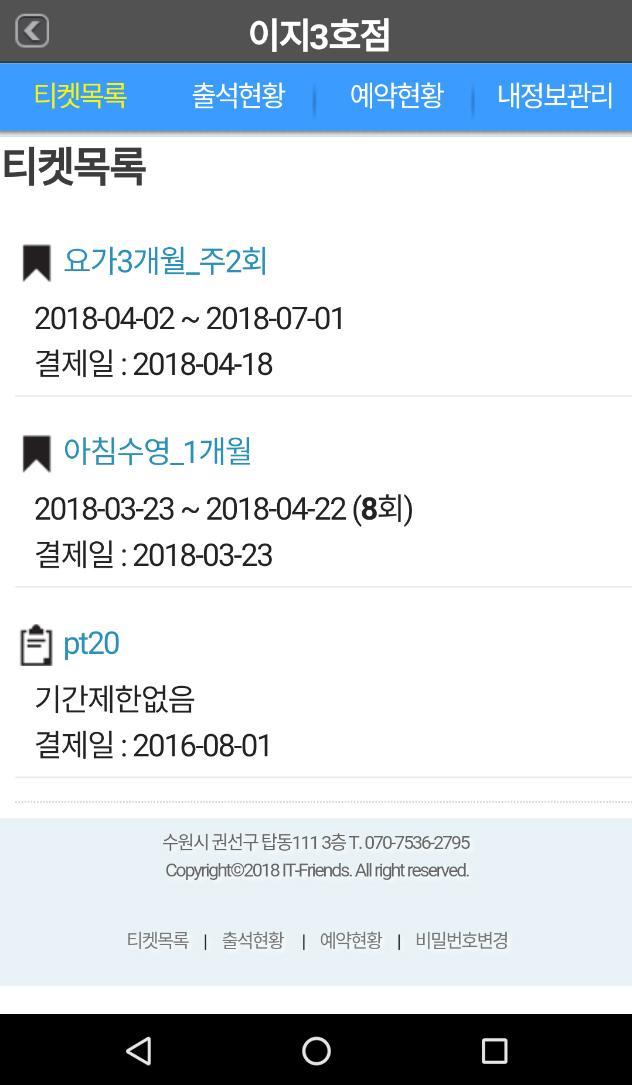The height and width of the screenshot is (1085, 632).
Task: Open the recent apps view
Action: pos(494,1050)
